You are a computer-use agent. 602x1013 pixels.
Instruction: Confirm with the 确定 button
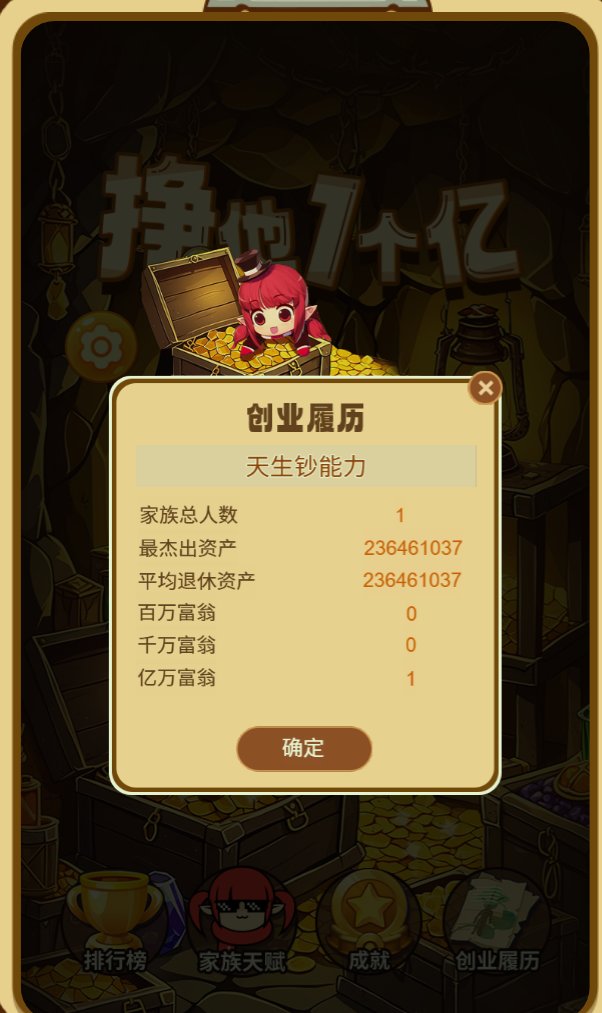[x=304, y=748]
